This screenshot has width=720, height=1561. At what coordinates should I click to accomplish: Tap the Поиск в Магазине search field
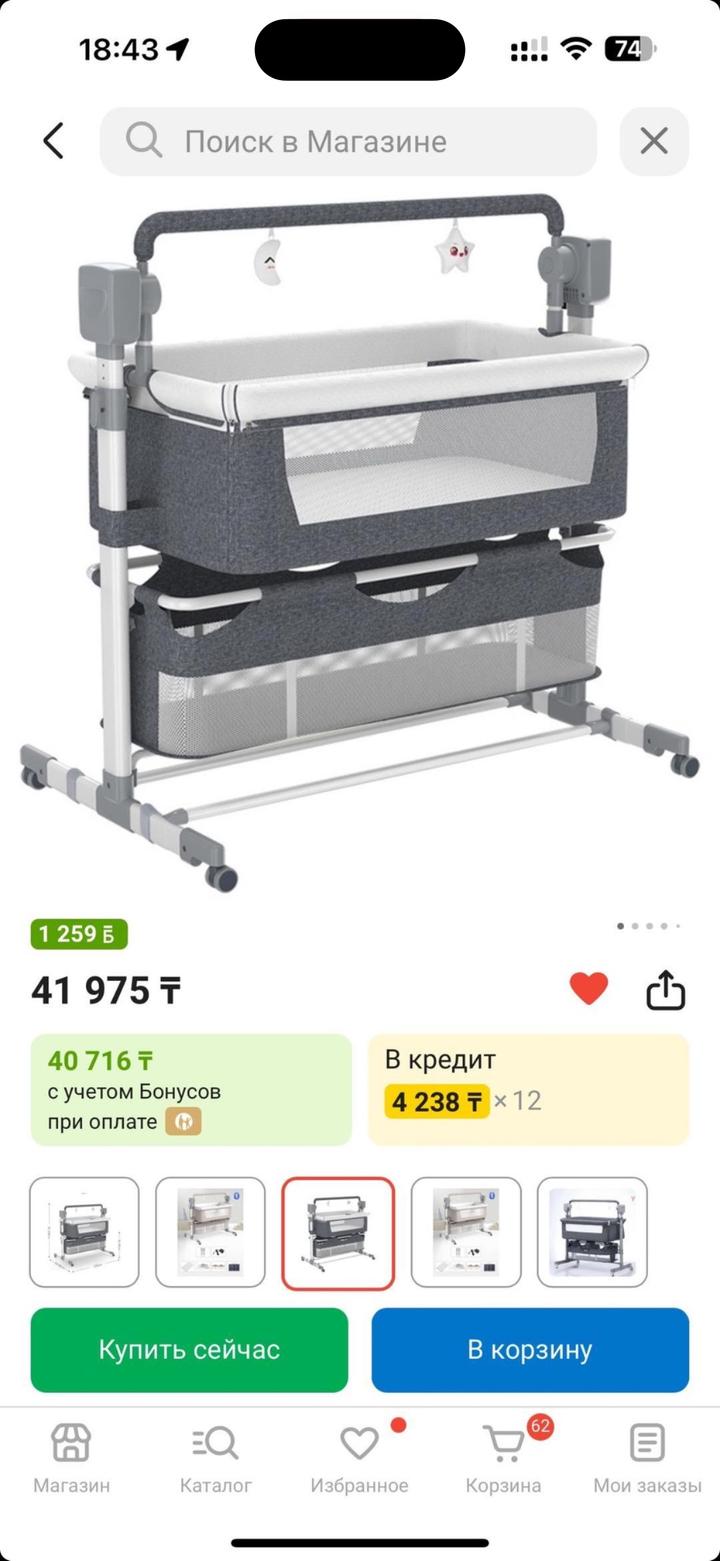(348, 141)
